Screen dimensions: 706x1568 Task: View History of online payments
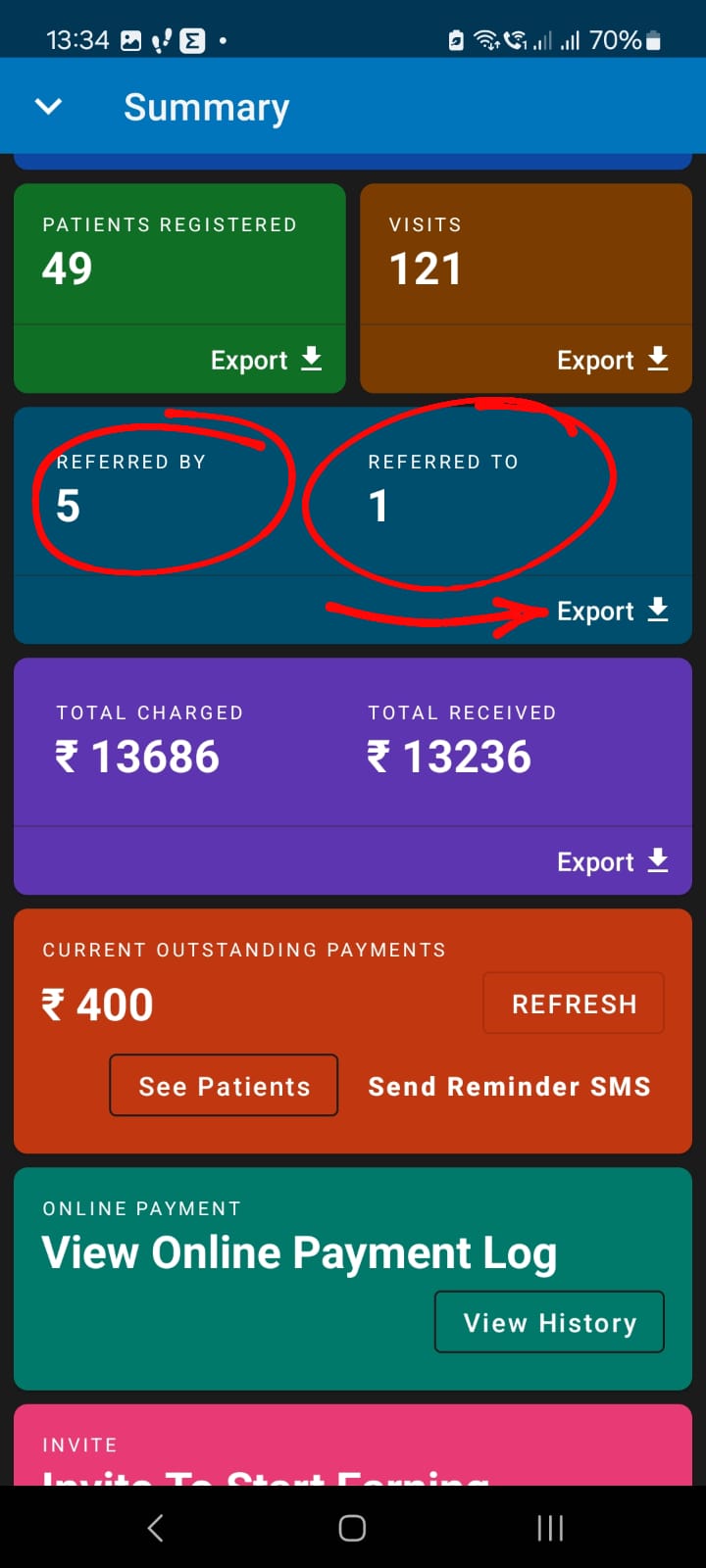pyautogui.click(x=549, y=1322)
